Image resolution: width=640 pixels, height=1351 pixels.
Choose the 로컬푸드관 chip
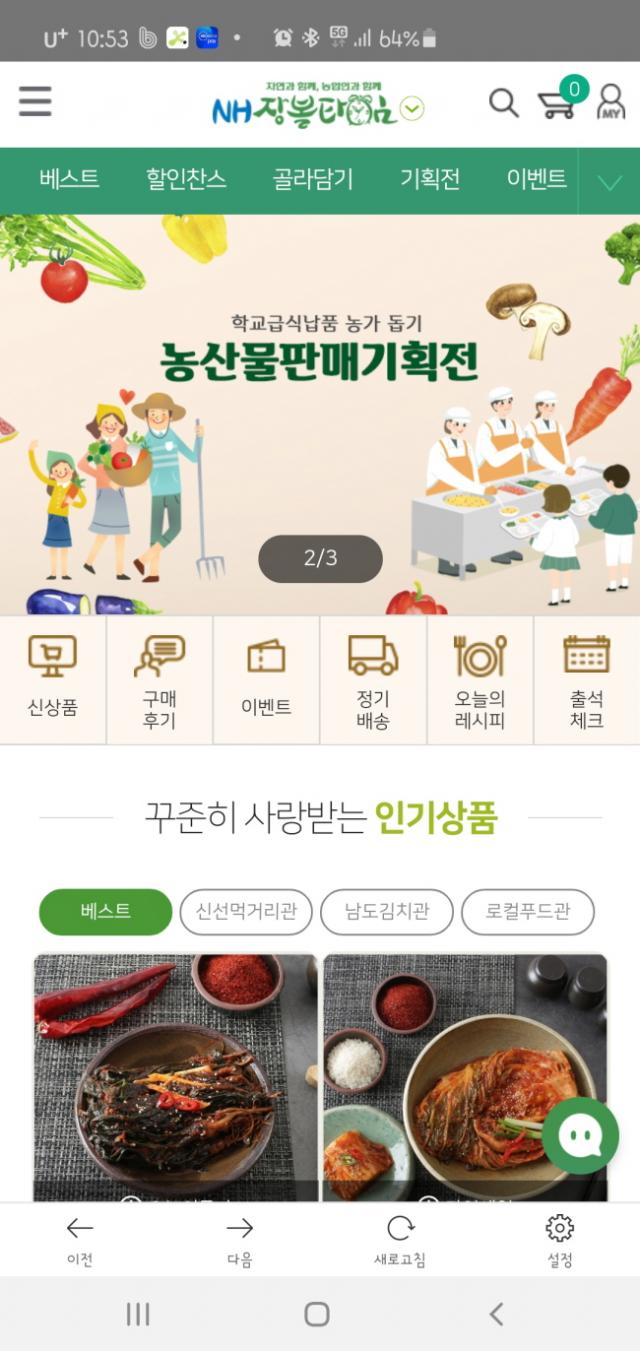pyautogui.click(x=528, y=912)
